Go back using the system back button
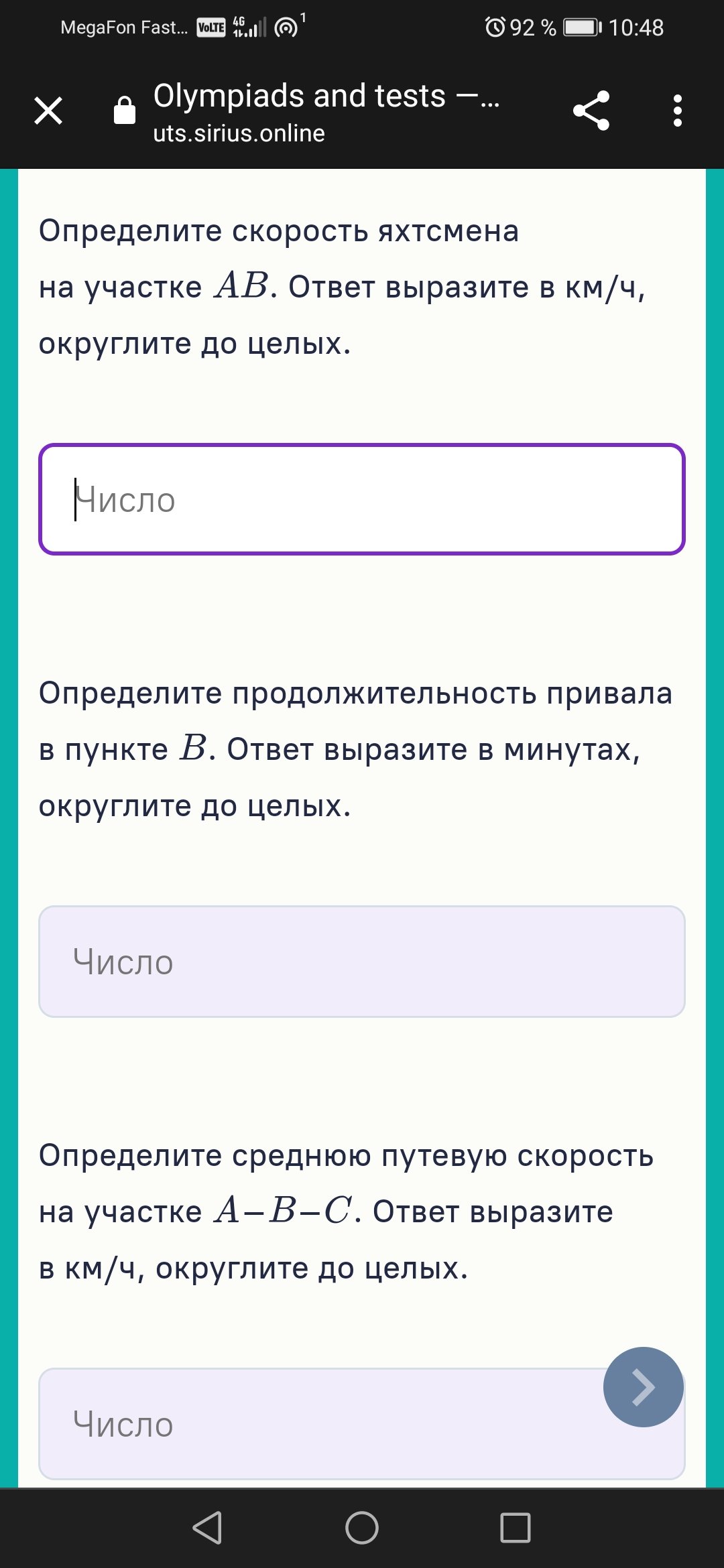 [207, 1528]
